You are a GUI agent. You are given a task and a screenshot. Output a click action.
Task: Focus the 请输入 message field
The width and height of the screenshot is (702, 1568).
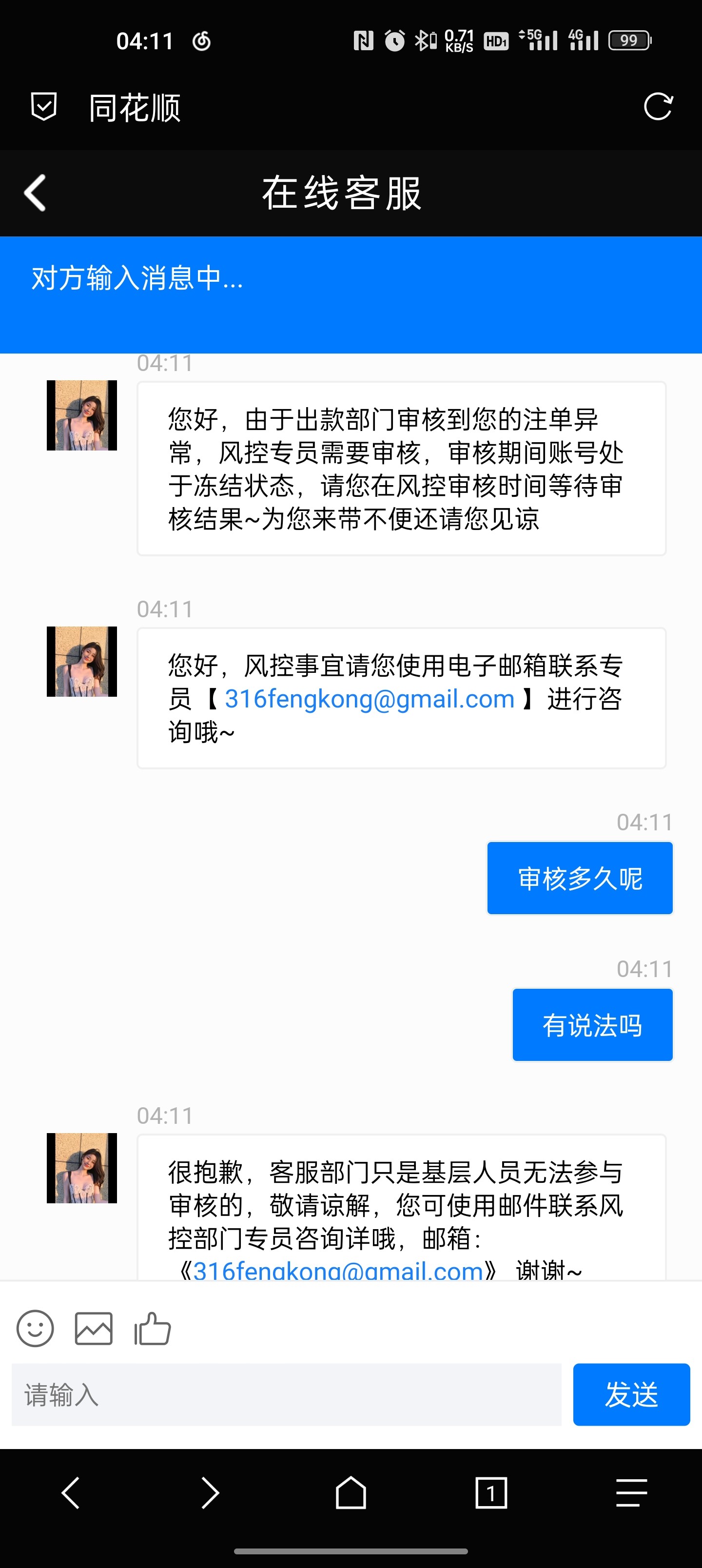286,1394
